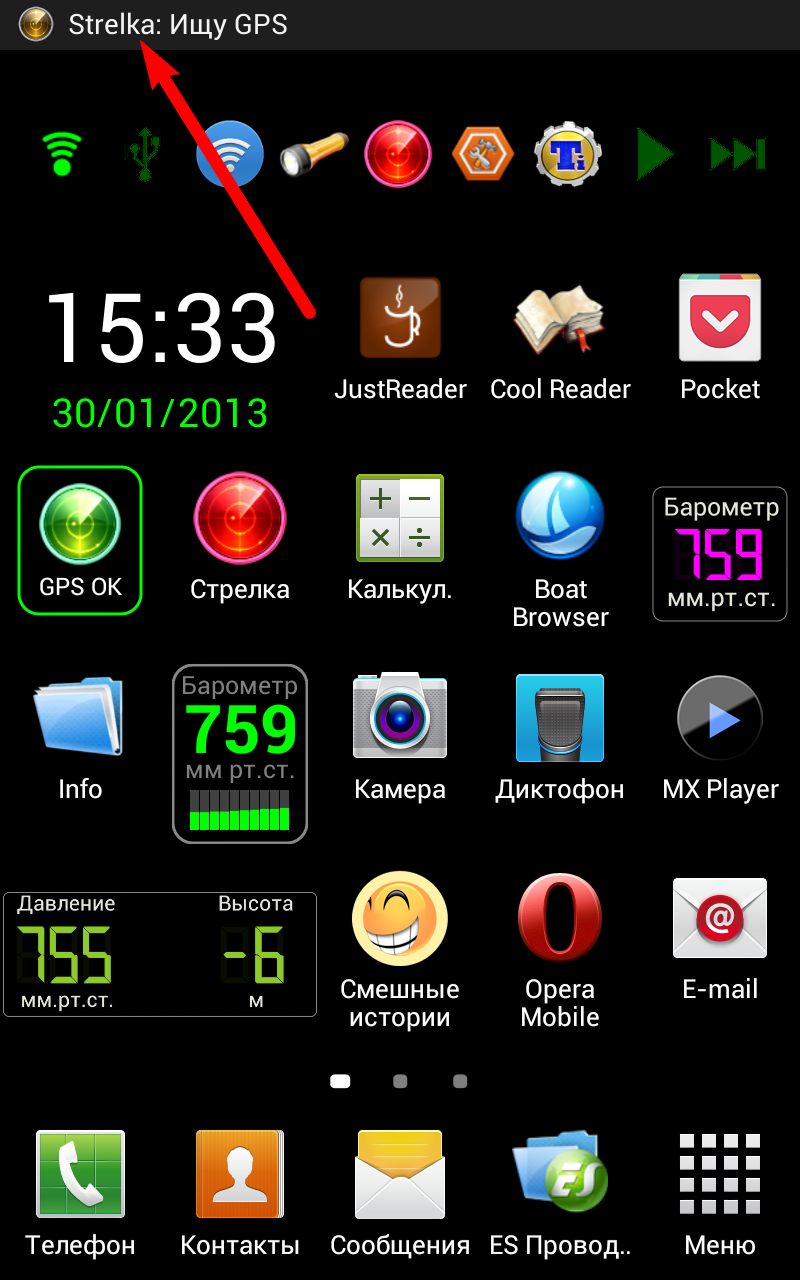Tap the flashlight shortcut icon
The height and width of the screenshot is (1280, 800).
(313, 155)
